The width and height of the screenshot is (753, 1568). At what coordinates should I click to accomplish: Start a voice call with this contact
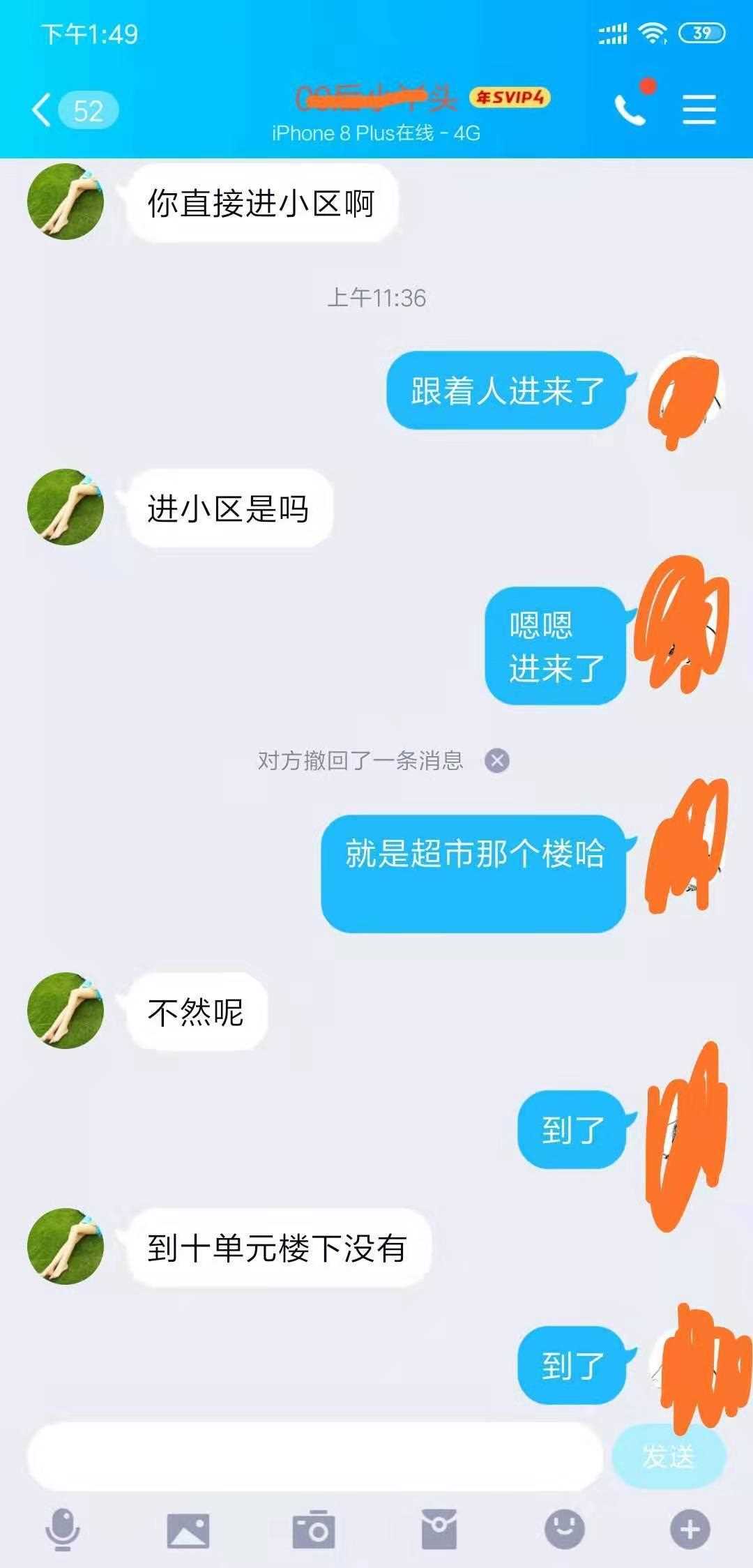coord(631,110)
